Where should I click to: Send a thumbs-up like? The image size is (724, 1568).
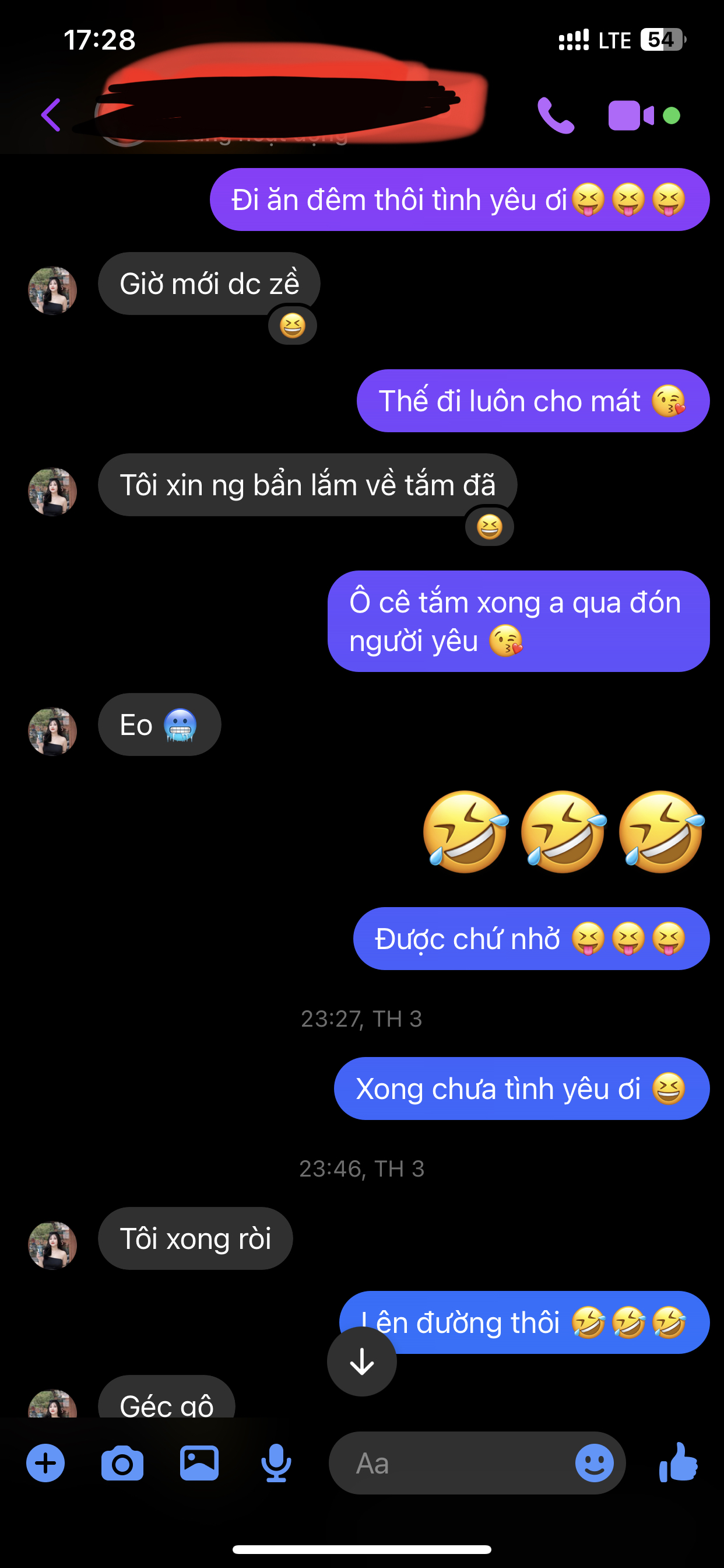[x=679, y=1462]
